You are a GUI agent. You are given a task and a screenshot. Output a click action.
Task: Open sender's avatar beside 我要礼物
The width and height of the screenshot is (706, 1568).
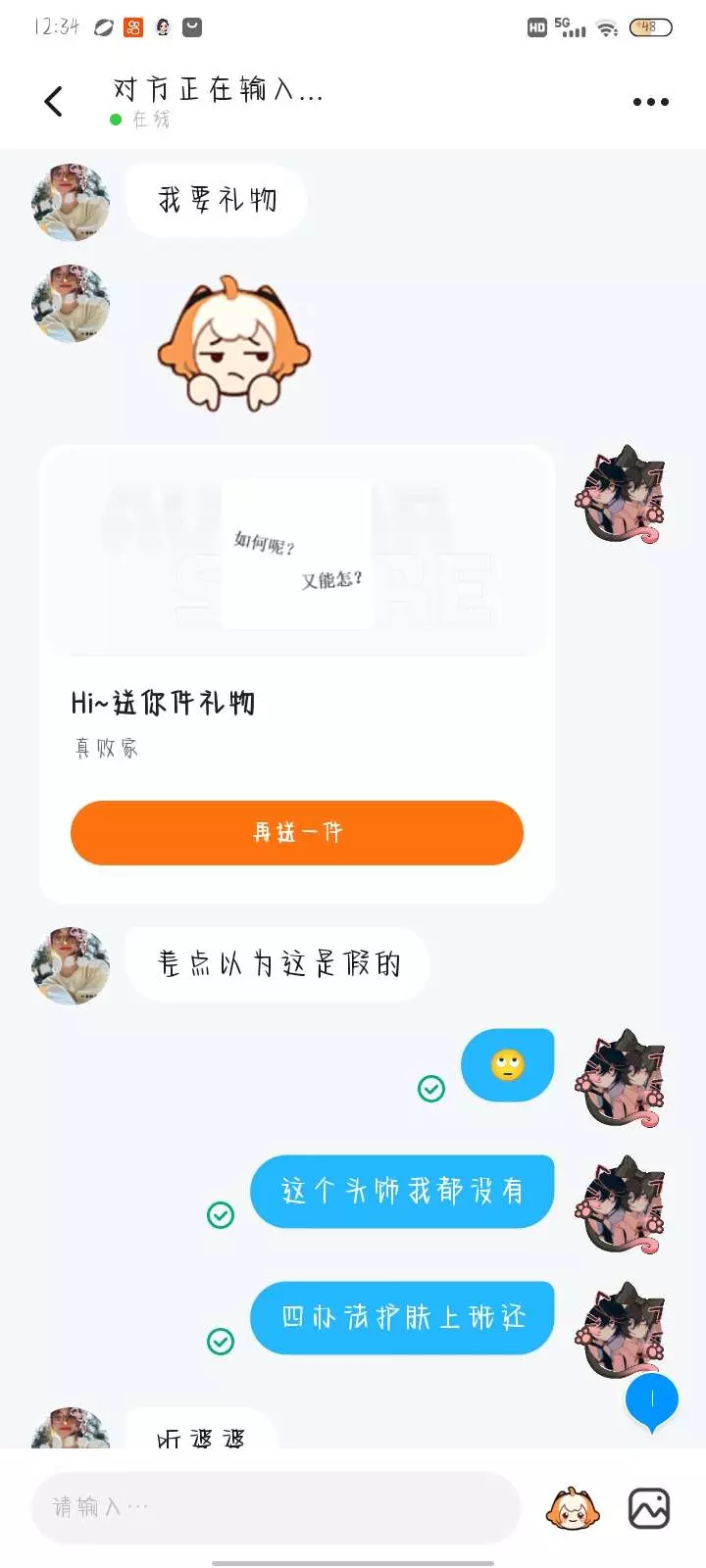click(71, 202)
